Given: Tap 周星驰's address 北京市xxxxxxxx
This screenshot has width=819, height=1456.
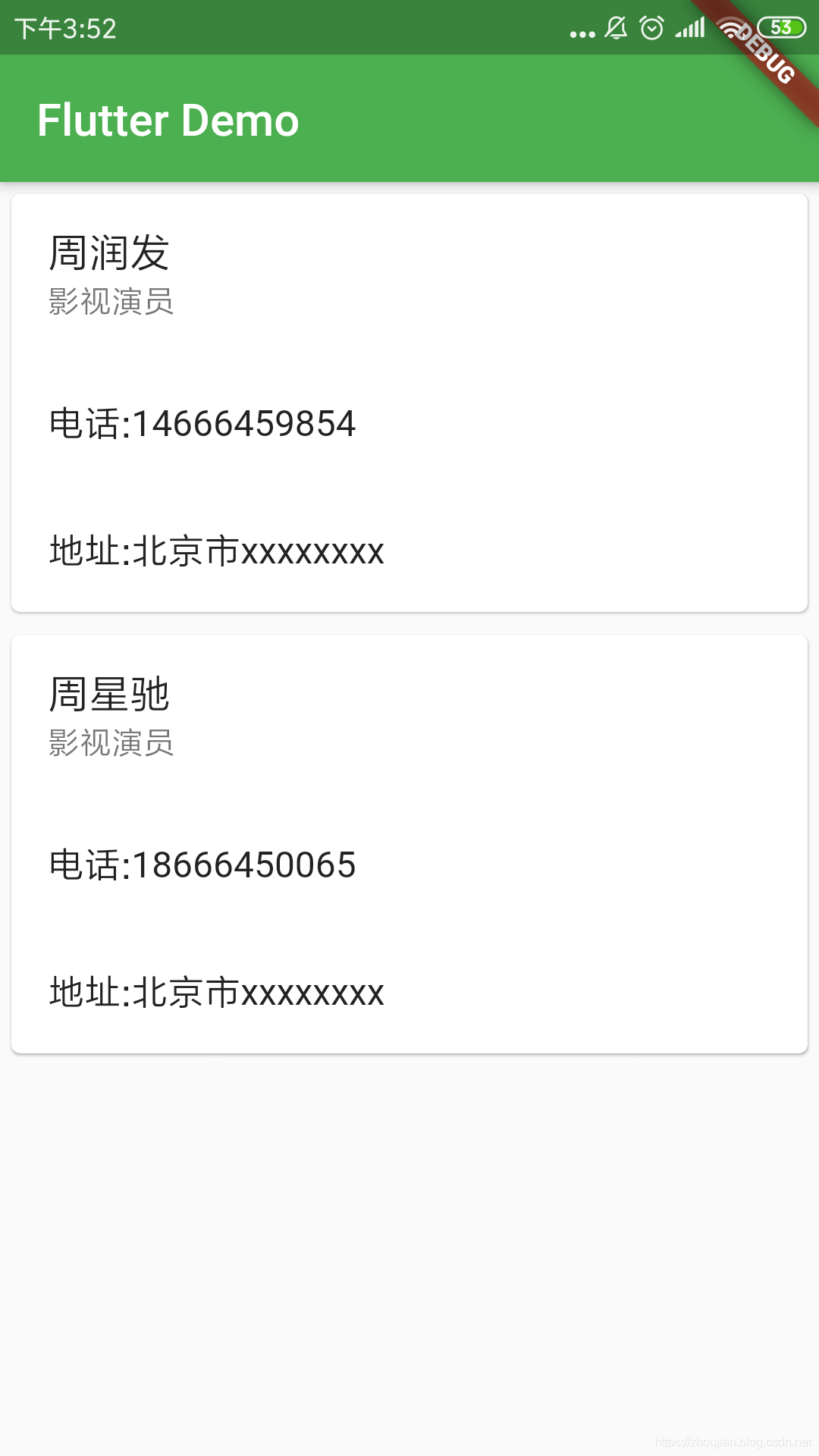Looking at the screenshot, I should pos(216,992).
